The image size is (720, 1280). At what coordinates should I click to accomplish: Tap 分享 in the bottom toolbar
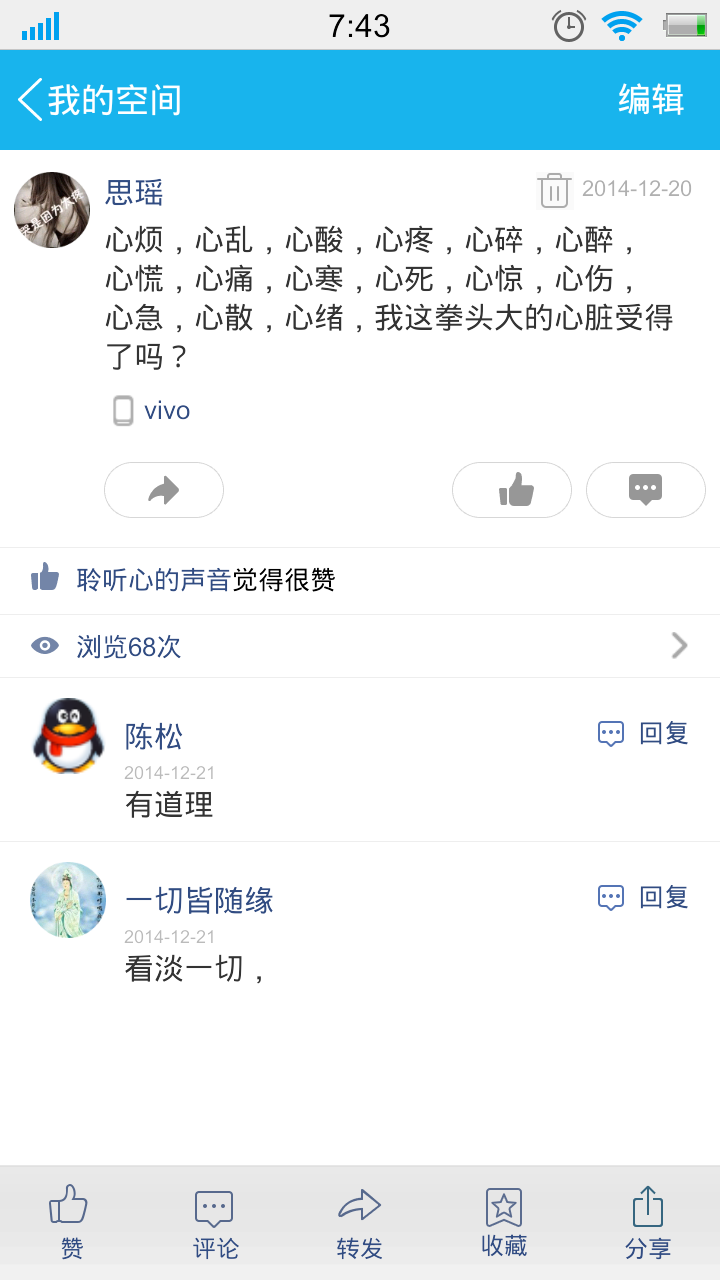point(648,1222)
